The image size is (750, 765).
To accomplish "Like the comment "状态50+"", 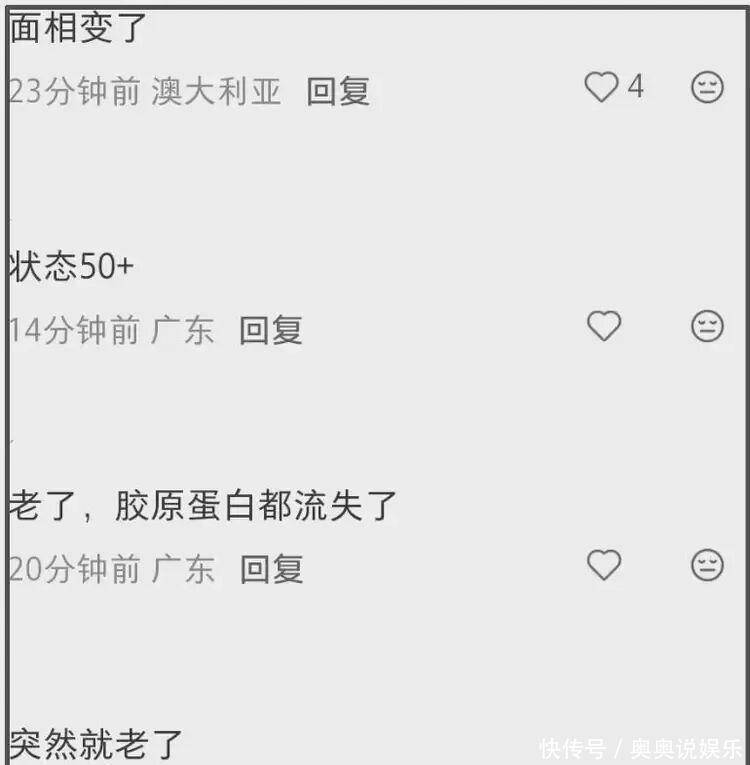I will click(x=603, y=326).
